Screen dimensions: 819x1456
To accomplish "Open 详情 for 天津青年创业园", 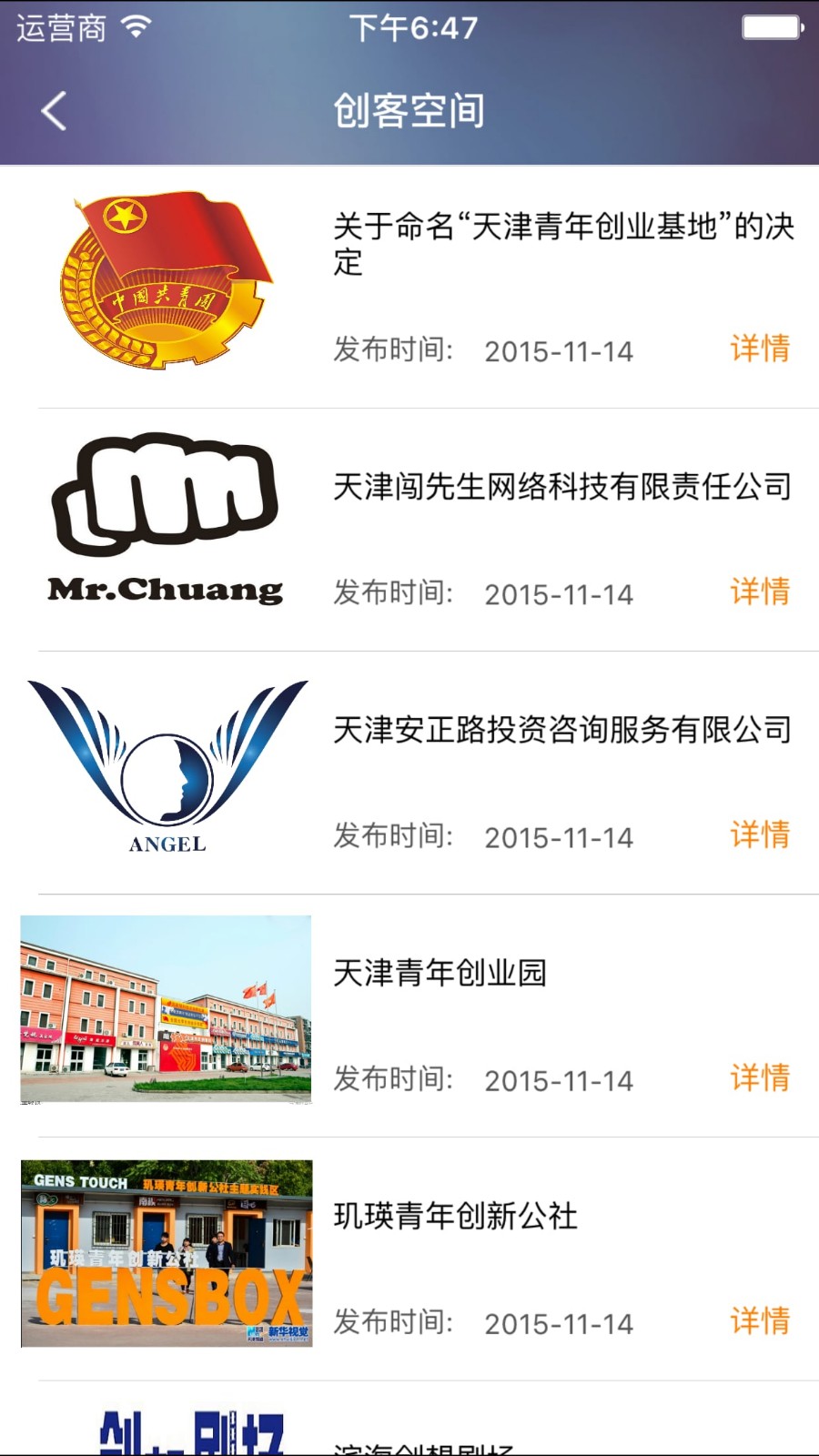I will click(761, 1079).
